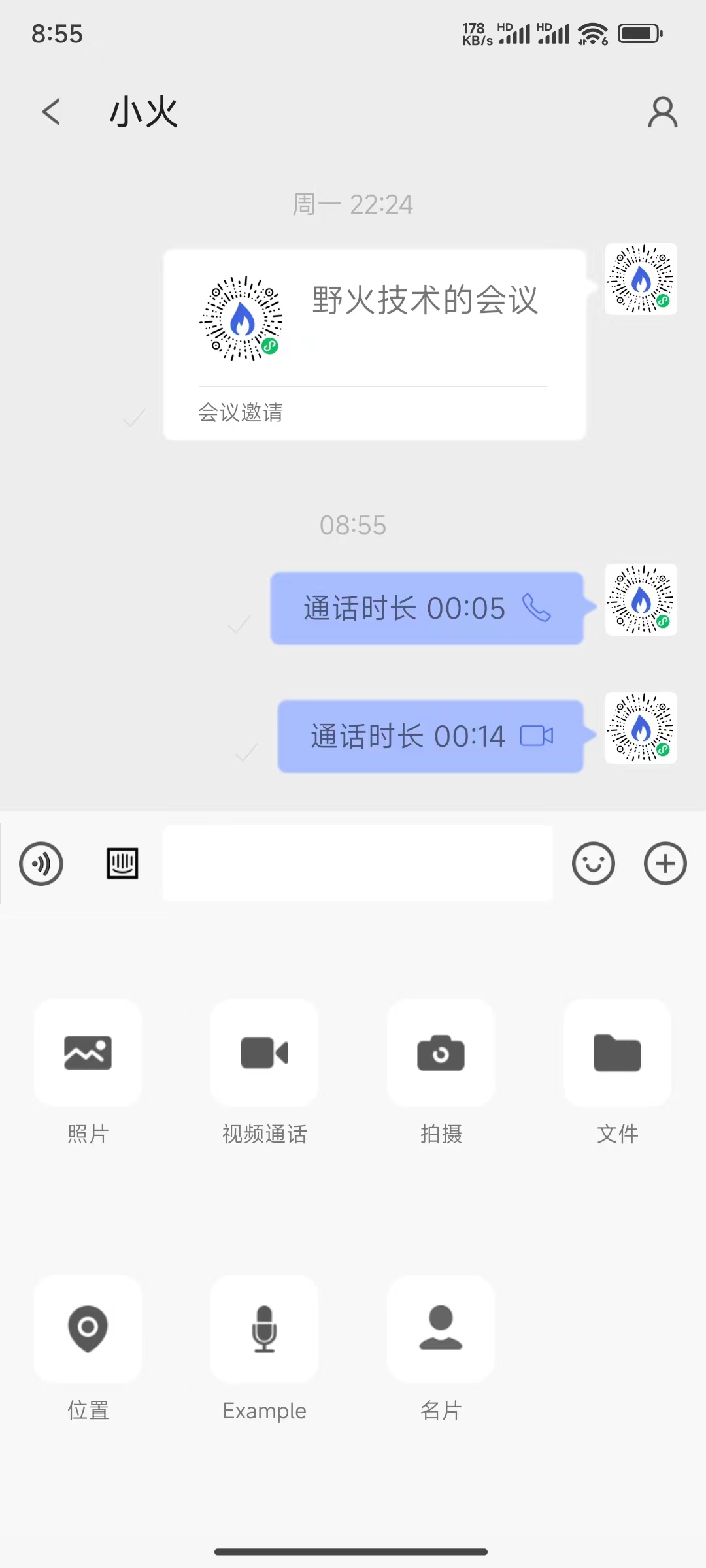Focus the message text field

[358, 863]
